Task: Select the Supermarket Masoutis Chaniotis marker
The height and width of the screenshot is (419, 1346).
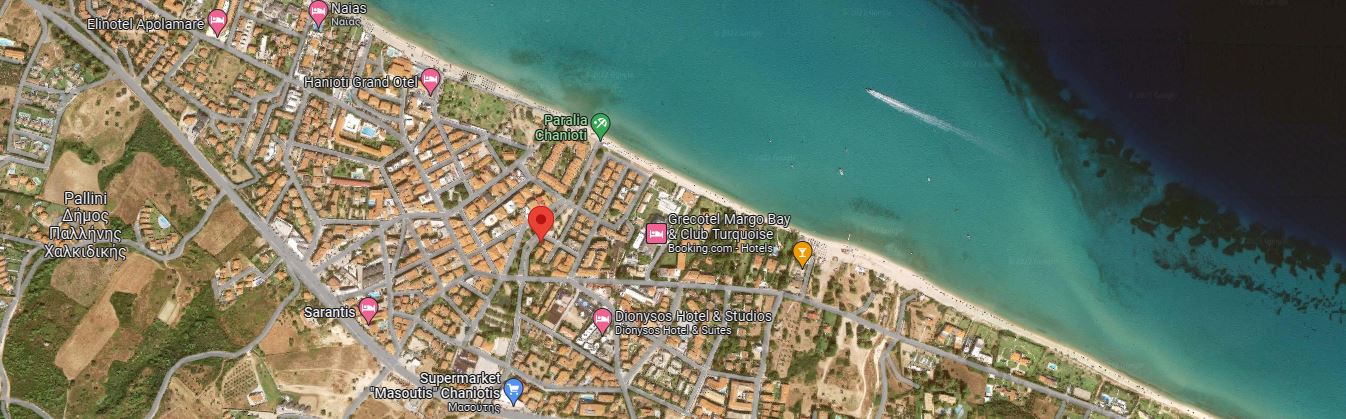Action: (513, 390)
